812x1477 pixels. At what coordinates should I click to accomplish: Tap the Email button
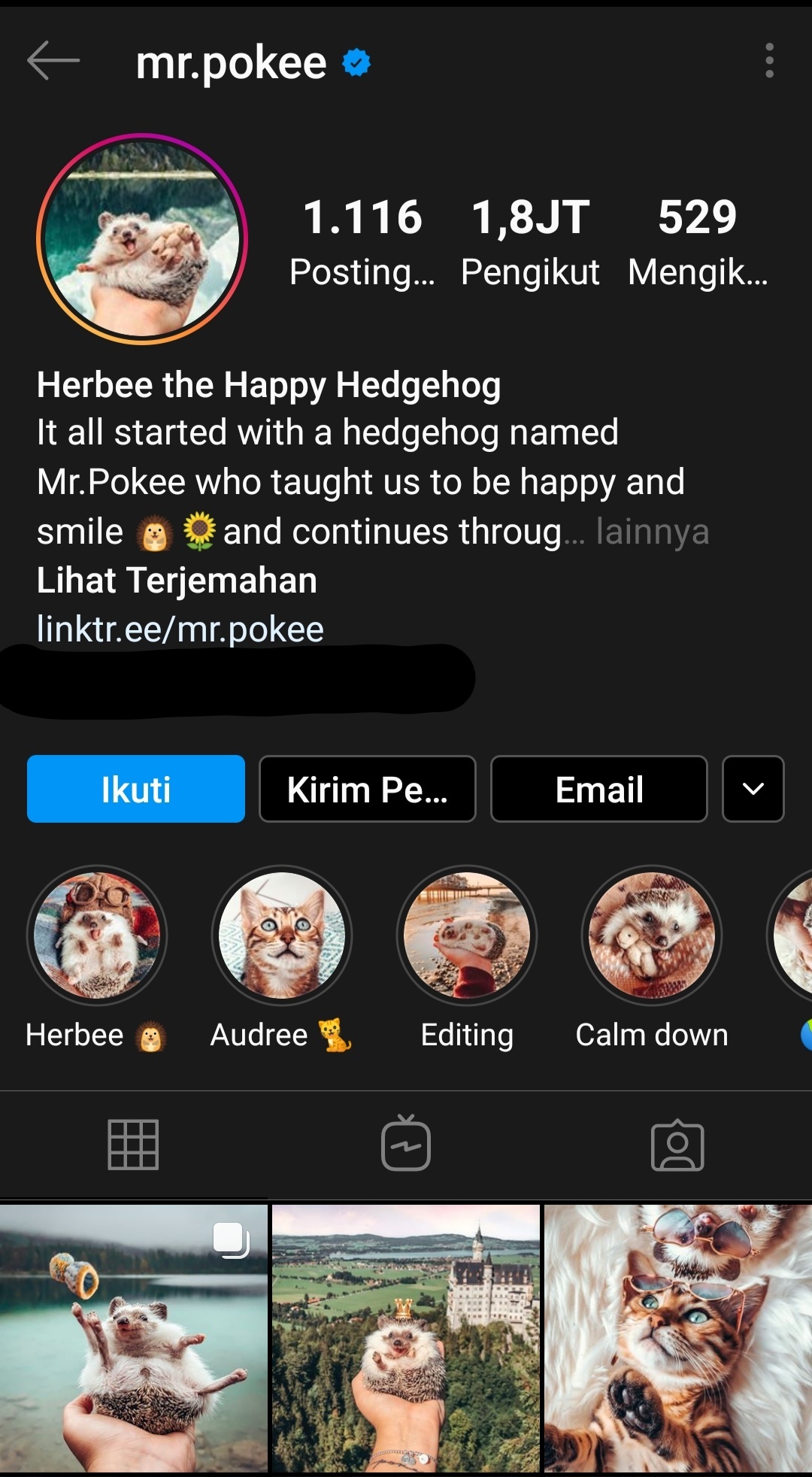click(598, 789)
